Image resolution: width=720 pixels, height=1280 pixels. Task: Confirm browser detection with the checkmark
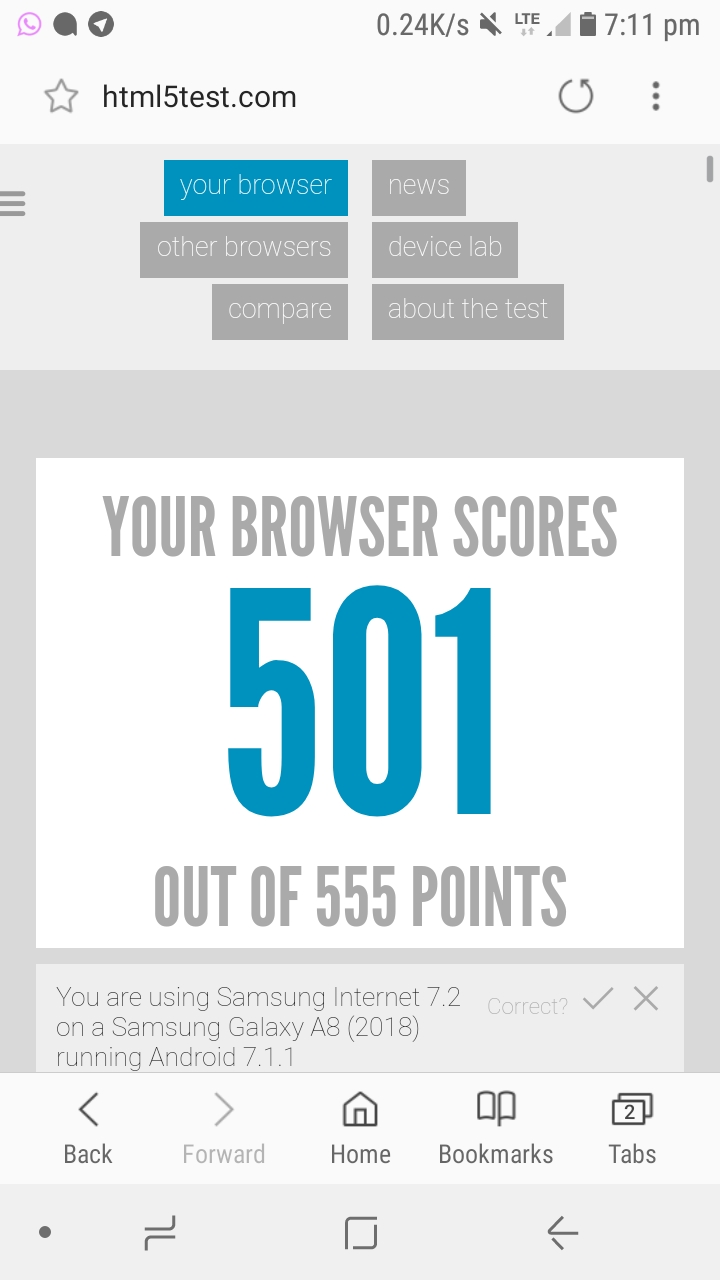598,998
